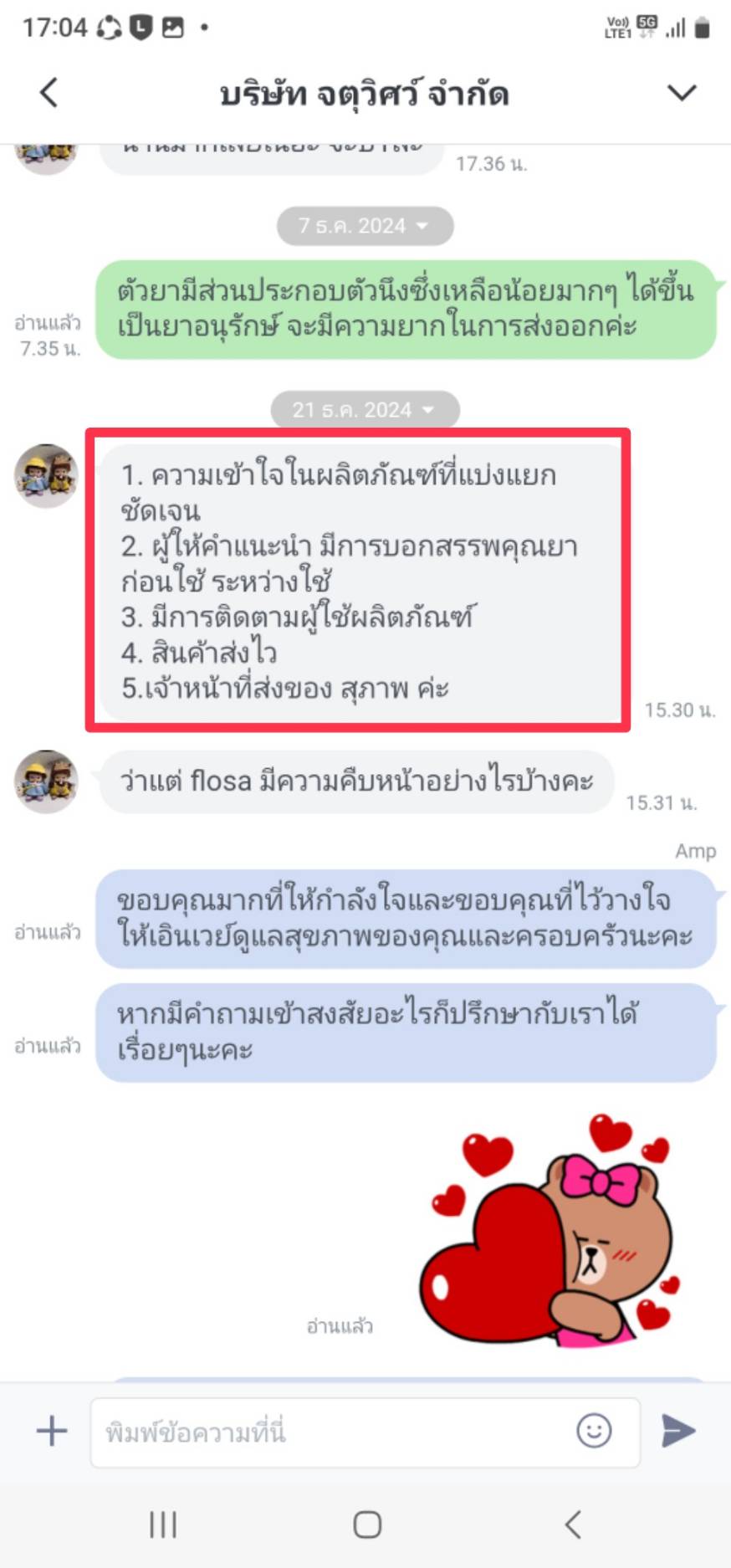731x1568 pixels.
Task: Tap the plus attachment button
Action: pos(52,1431)
